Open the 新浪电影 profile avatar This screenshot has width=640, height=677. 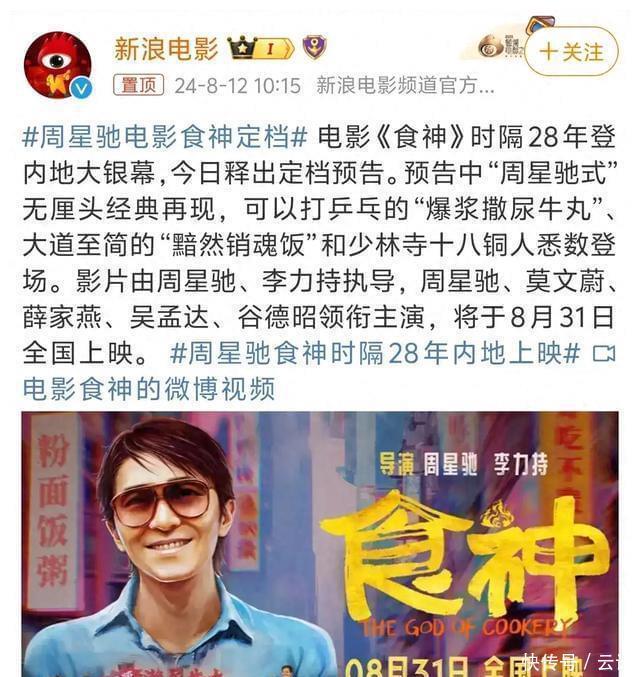(58, 65)
